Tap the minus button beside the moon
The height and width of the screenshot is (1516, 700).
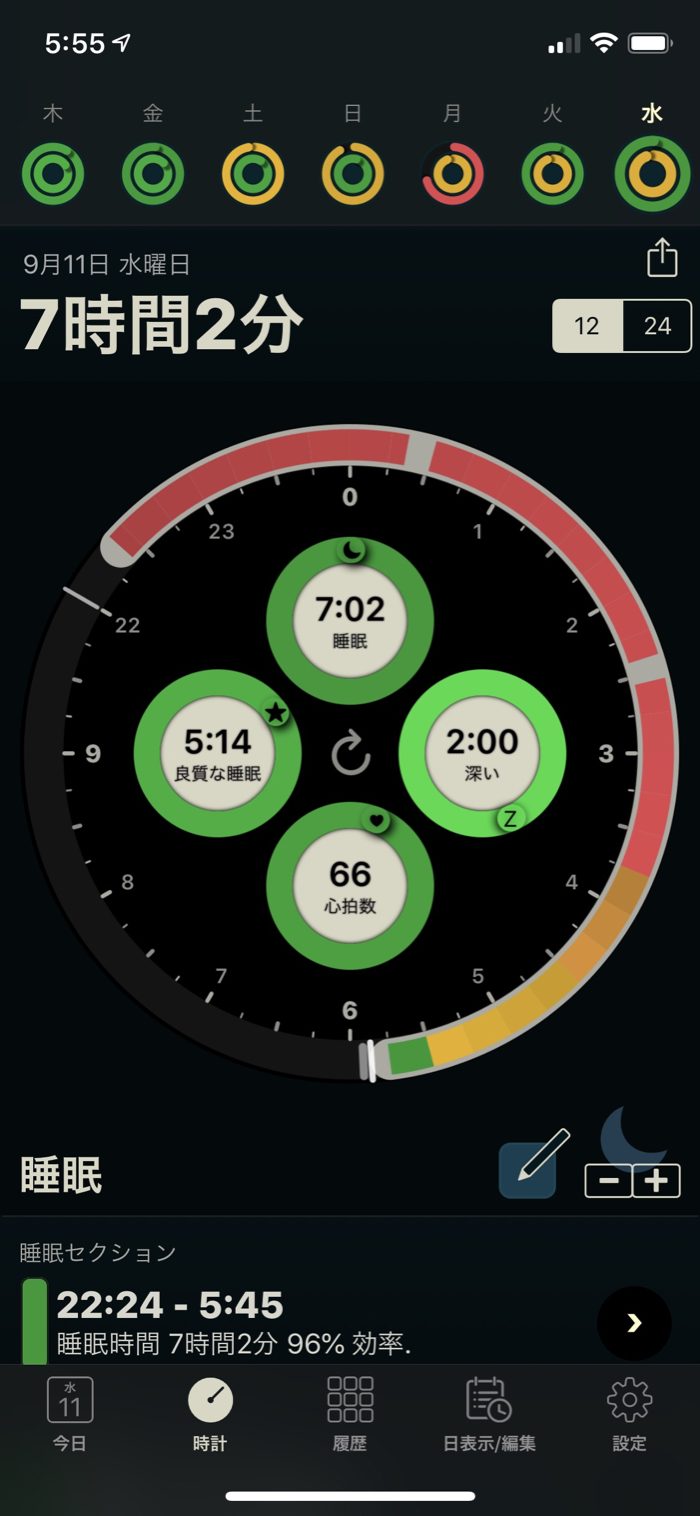point(609,1182)
